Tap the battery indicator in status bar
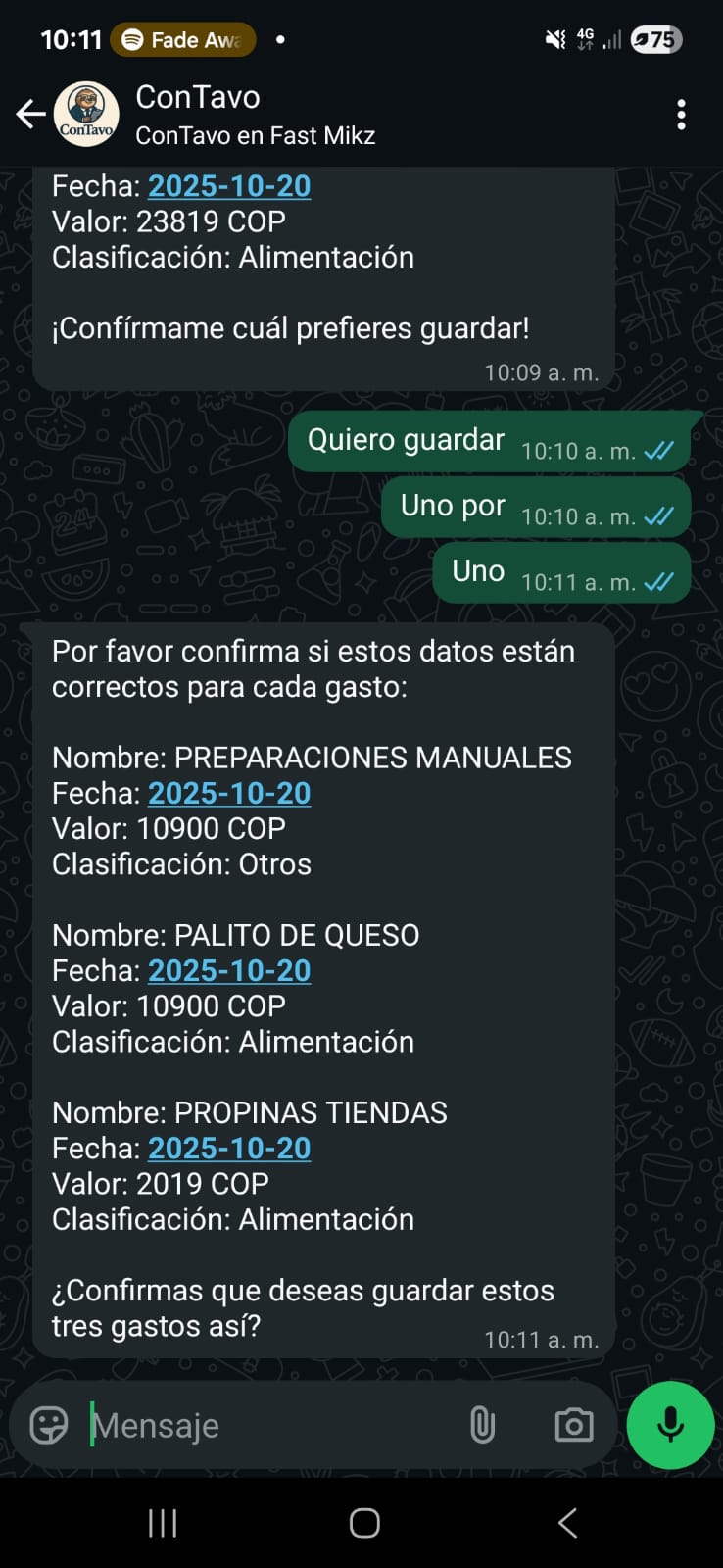 click(x=654, y=39)
